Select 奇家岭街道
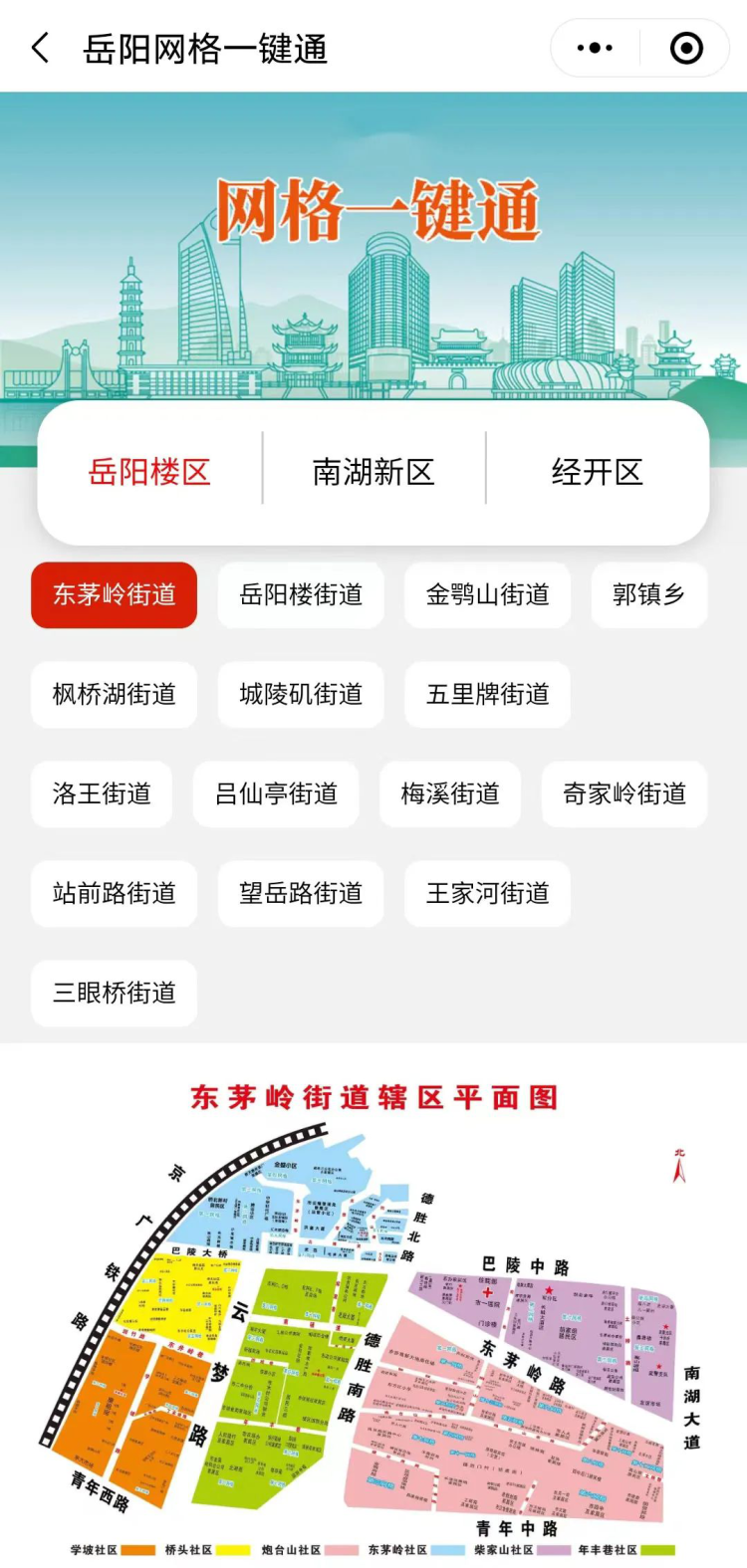The image size is (747, 1568). pyautogui.click(x=624, y=793)
